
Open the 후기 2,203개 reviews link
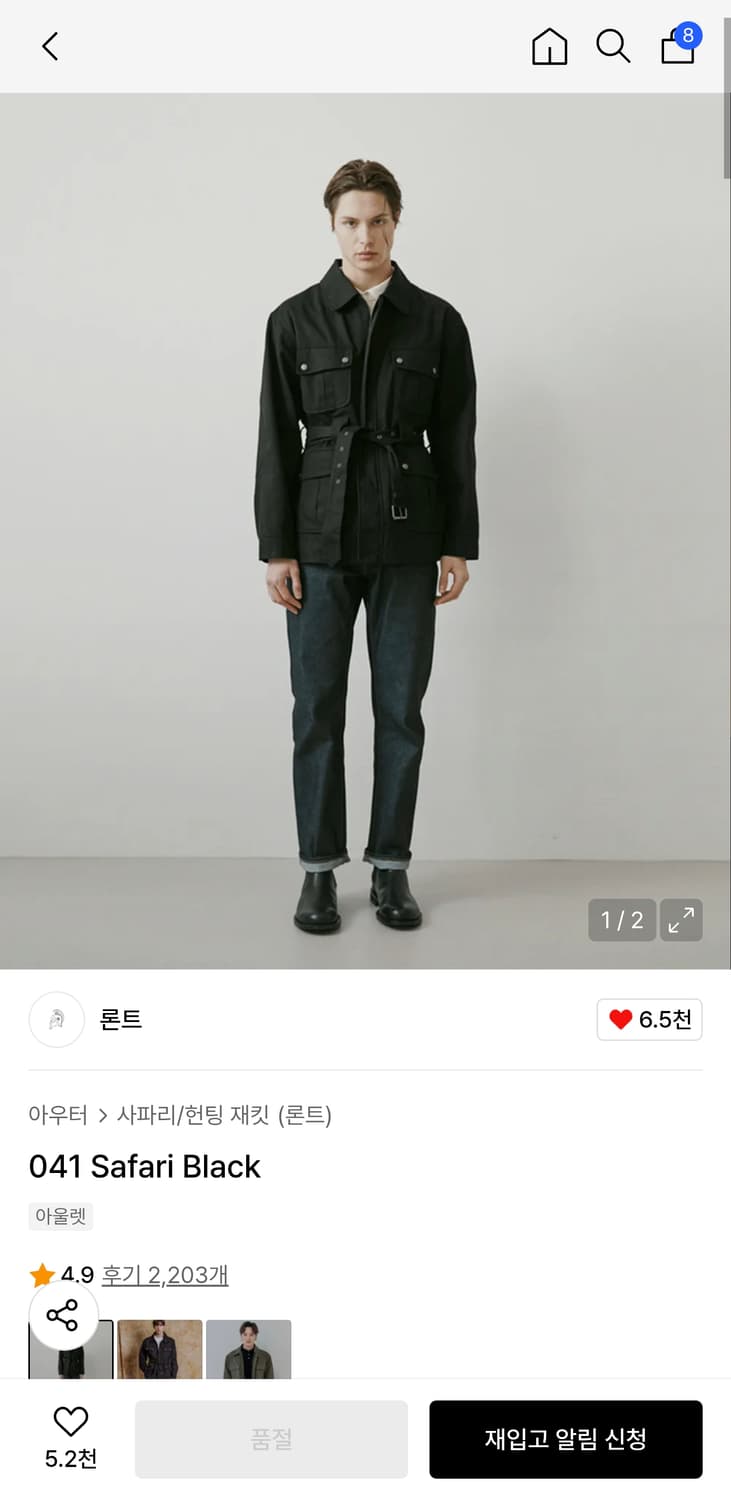(165, 1274)
